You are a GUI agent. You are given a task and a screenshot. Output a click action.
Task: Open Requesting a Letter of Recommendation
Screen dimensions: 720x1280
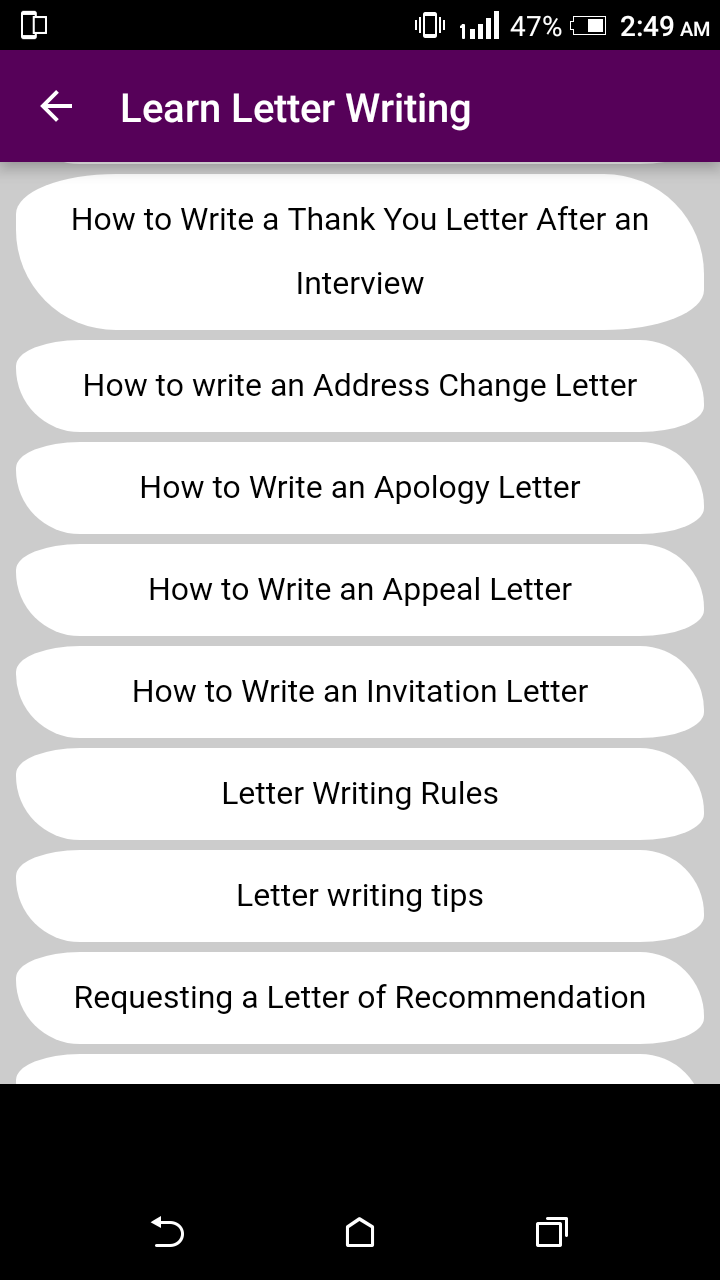pos(360,998)
